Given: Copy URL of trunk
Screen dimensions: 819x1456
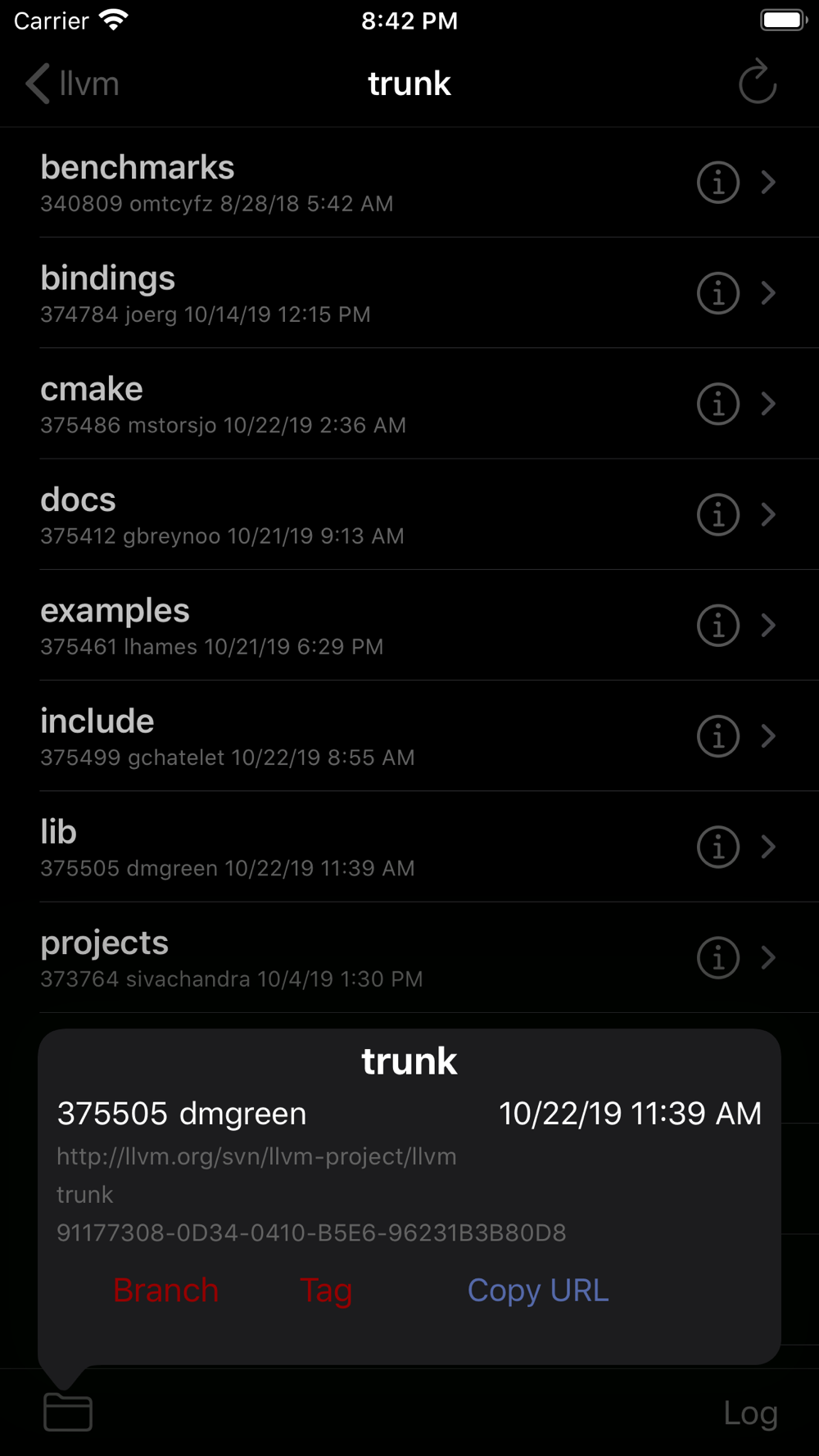Looking at the screenshot, I should [x=538, y=1291].
